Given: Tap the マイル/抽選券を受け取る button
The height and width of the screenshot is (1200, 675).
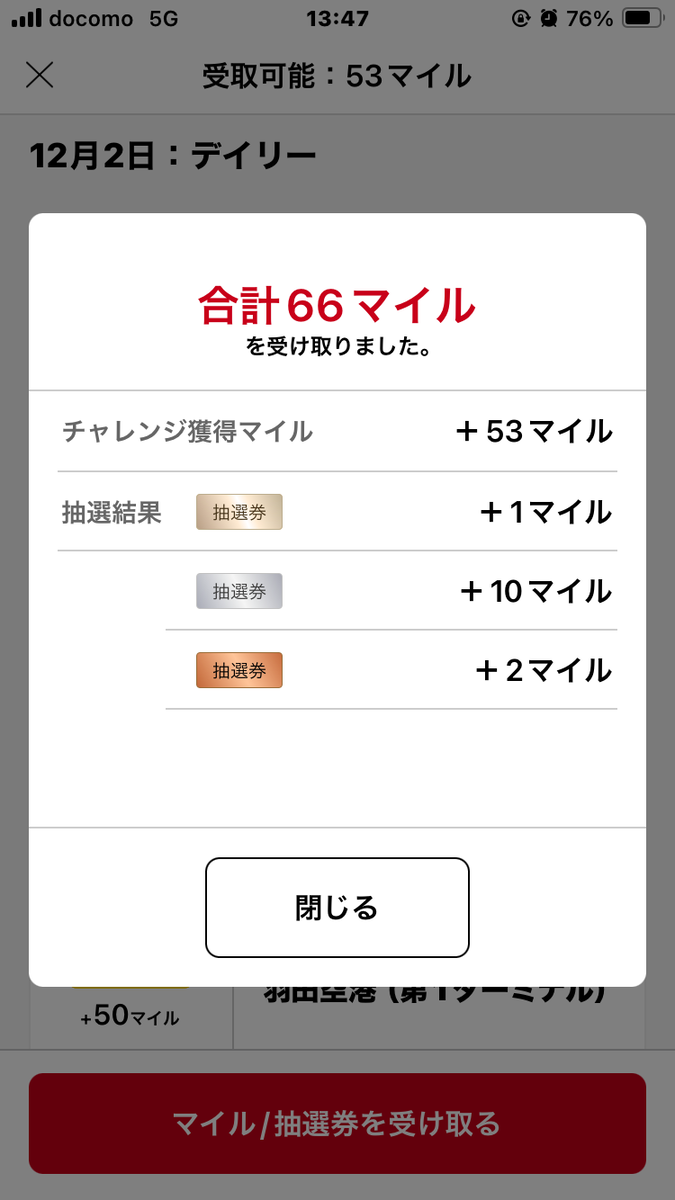Looking at the screenshot, I should coord(337,1123).
